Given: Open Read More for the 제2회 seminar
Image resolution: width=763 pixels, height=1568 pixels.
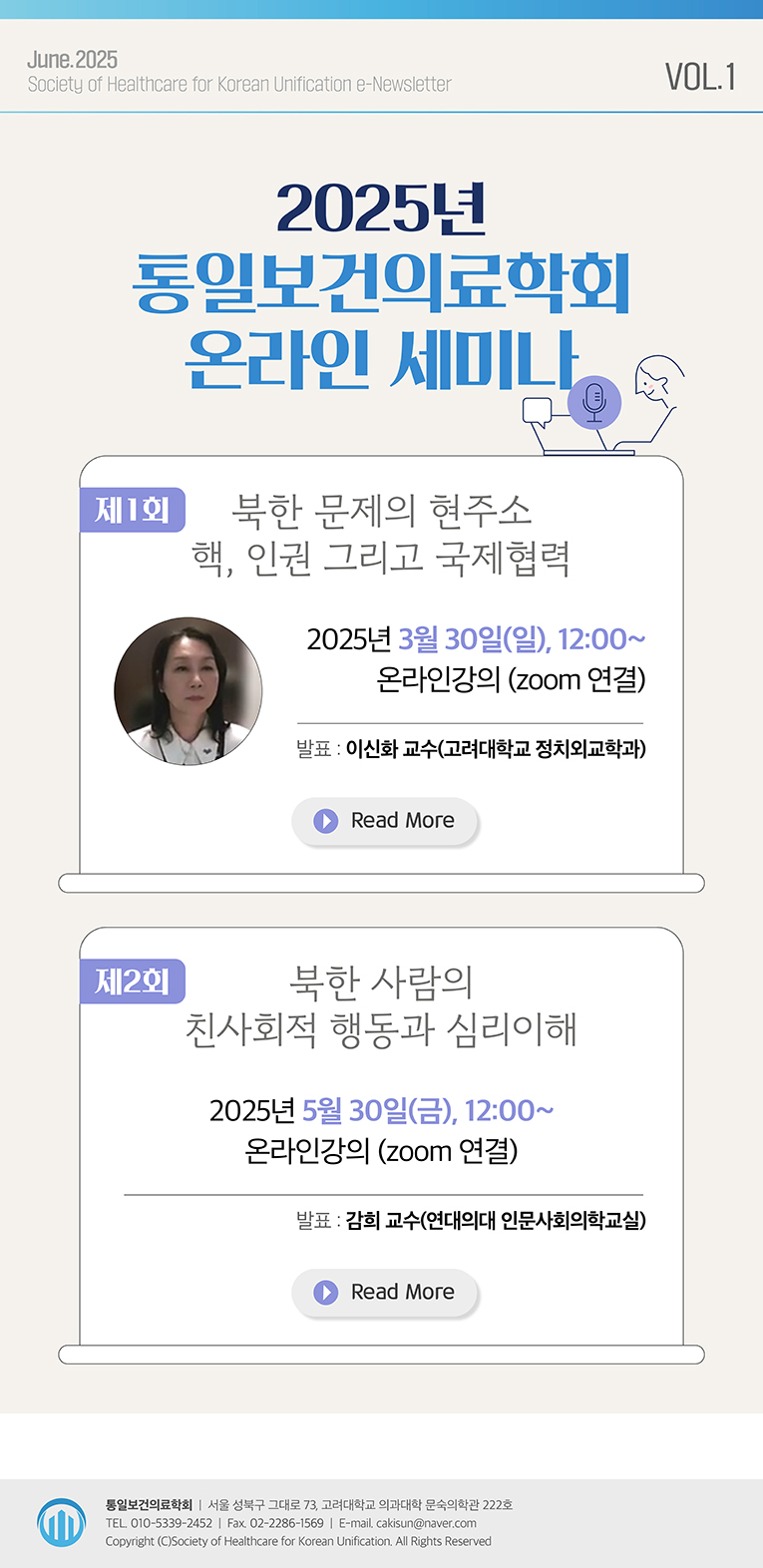Looking at the screenshot, I should (x=385, y=1293).
